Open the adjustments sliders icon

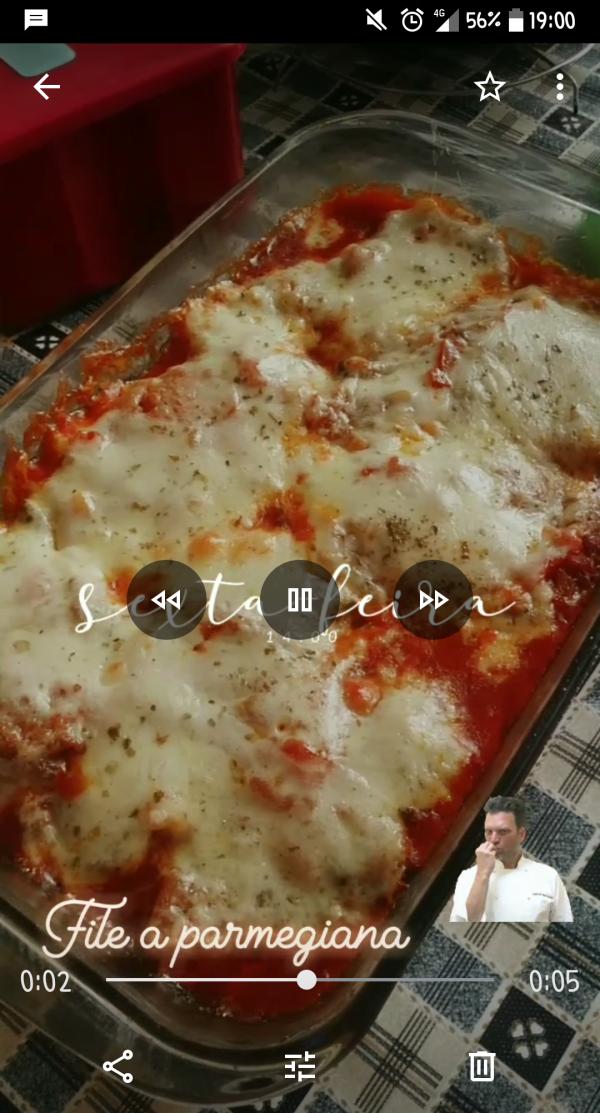[x=300, y=1066]
